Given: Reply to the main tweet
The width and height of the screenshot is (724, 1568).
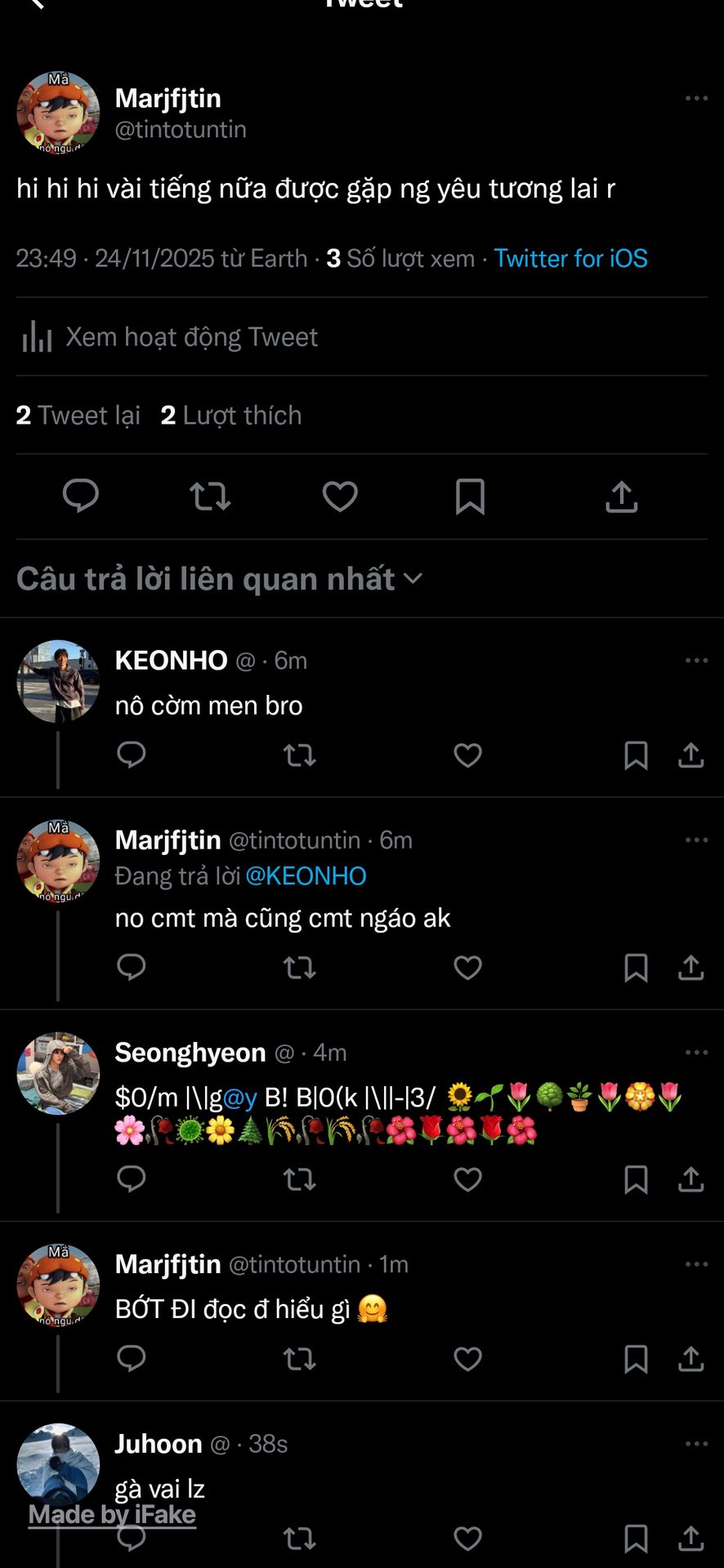Looking at the screenshot, I should (81, 496).
